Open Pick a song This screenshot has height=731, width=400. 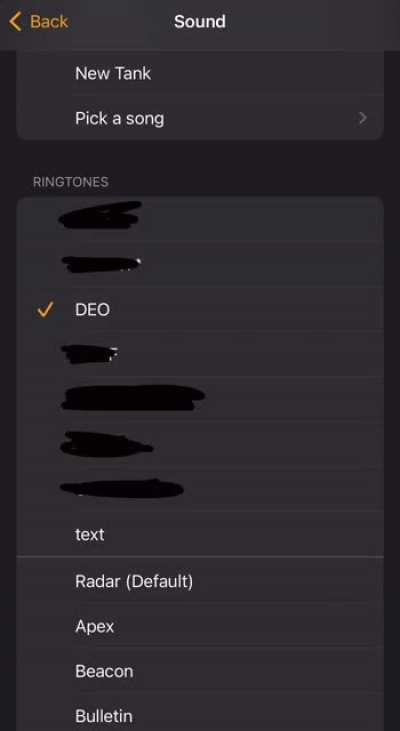click(200, 118)
